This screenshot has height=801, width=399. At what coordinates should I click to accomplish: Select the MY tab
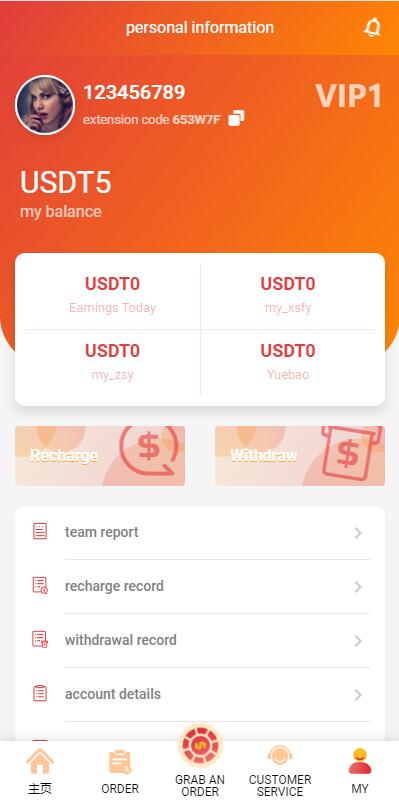point(360,771)
